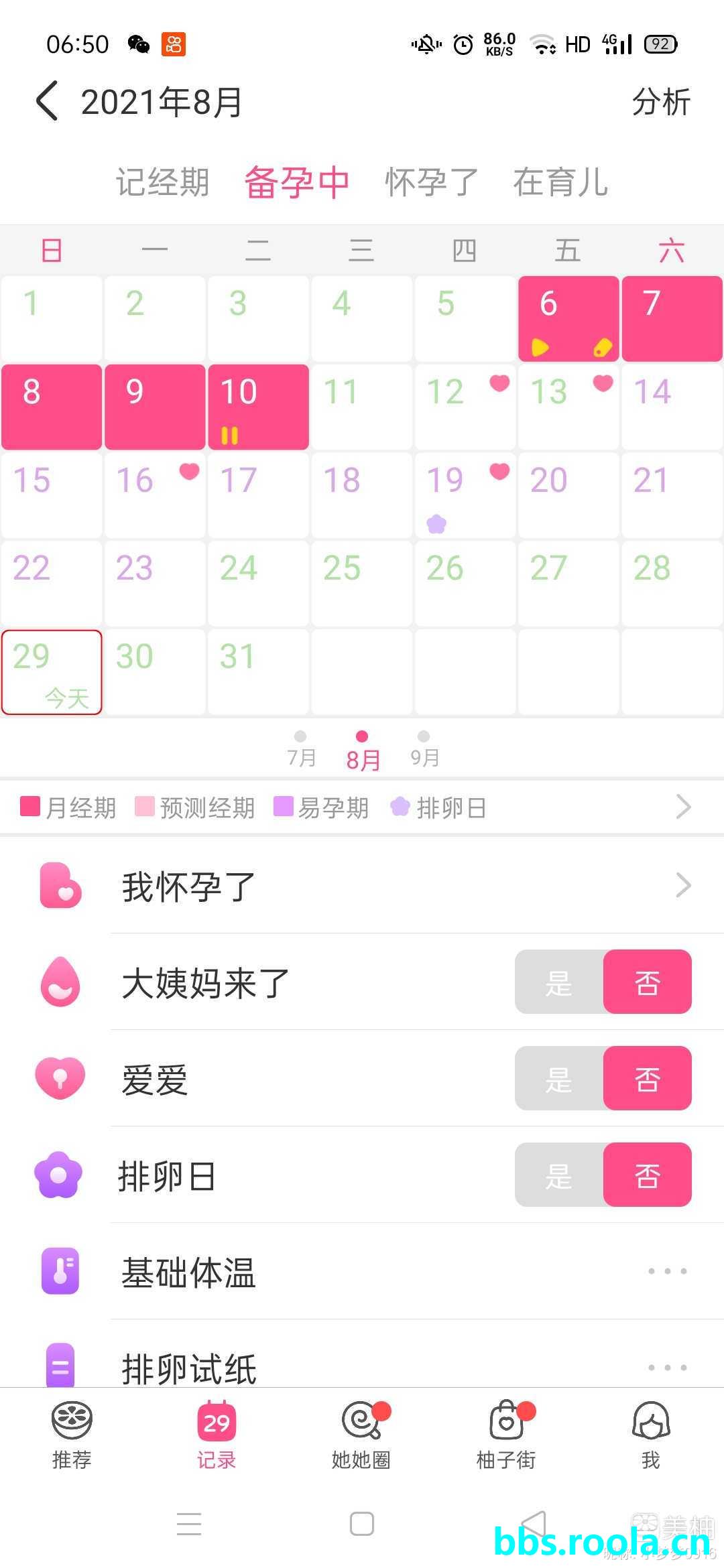
Task: Switch to 怀孕了 mode
Action: (431, 182)
